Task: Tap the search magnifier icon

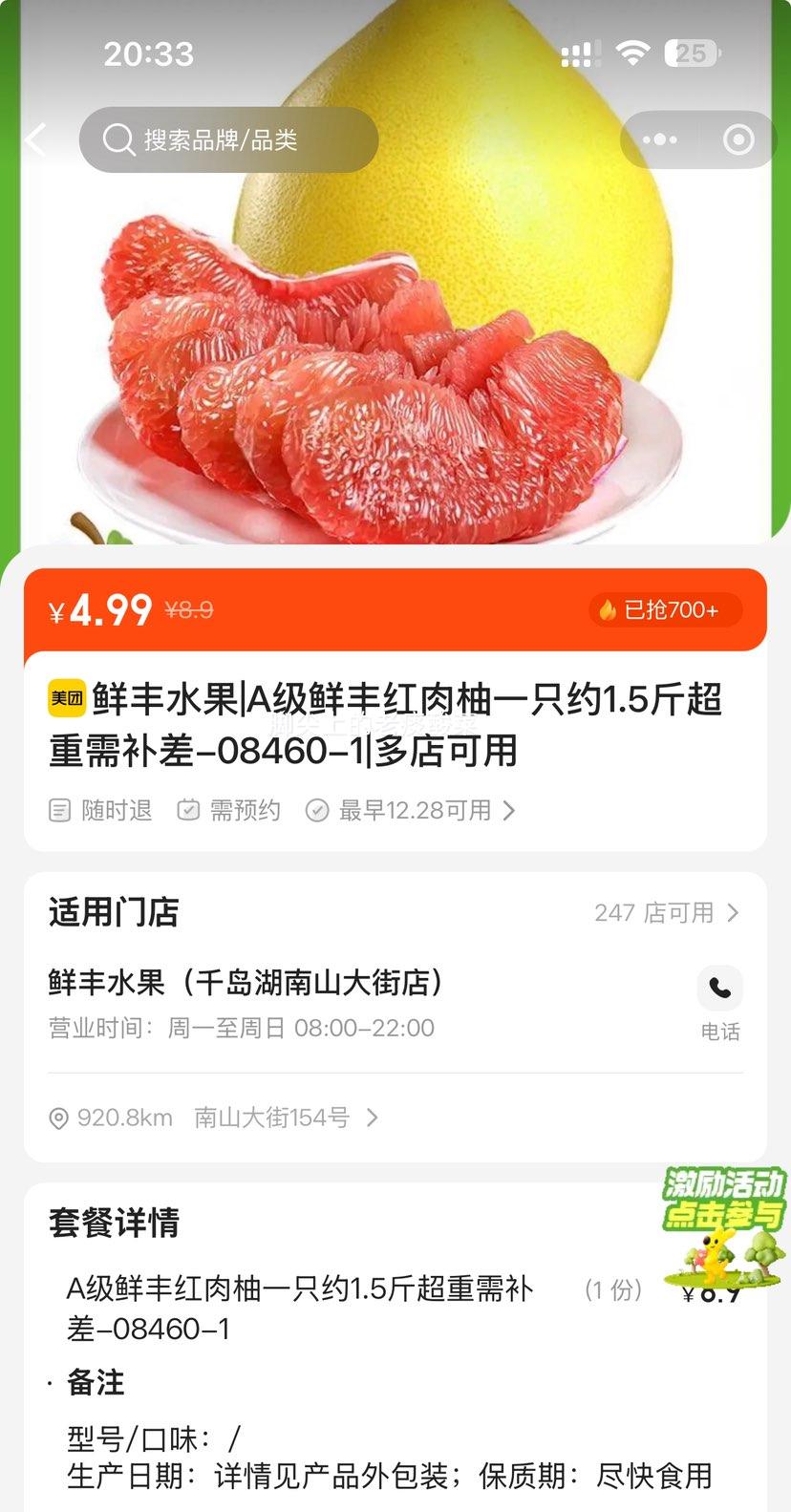Action: [x=118, y=139]
